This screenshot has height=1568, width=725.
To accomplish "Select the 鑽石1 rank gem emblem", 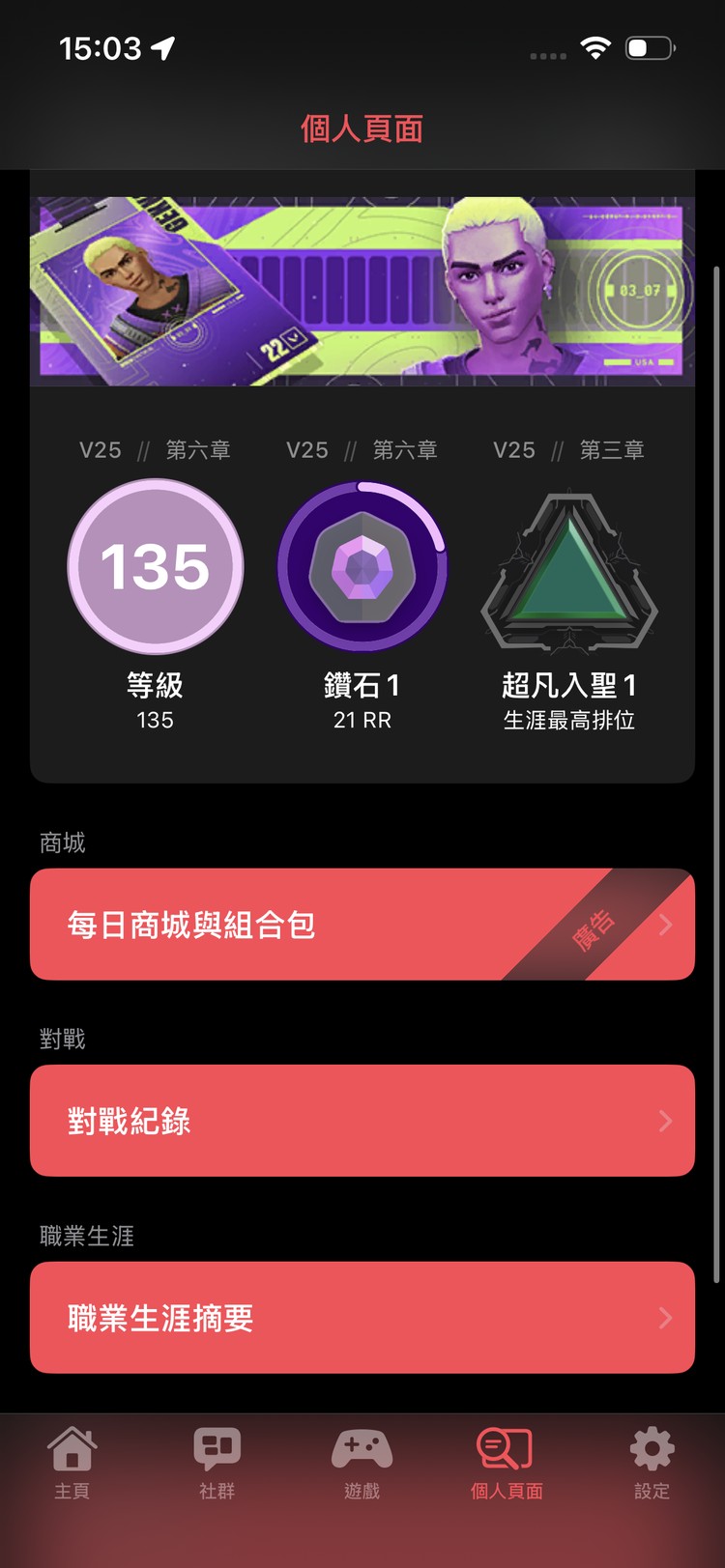I will (x=362, y=568).
